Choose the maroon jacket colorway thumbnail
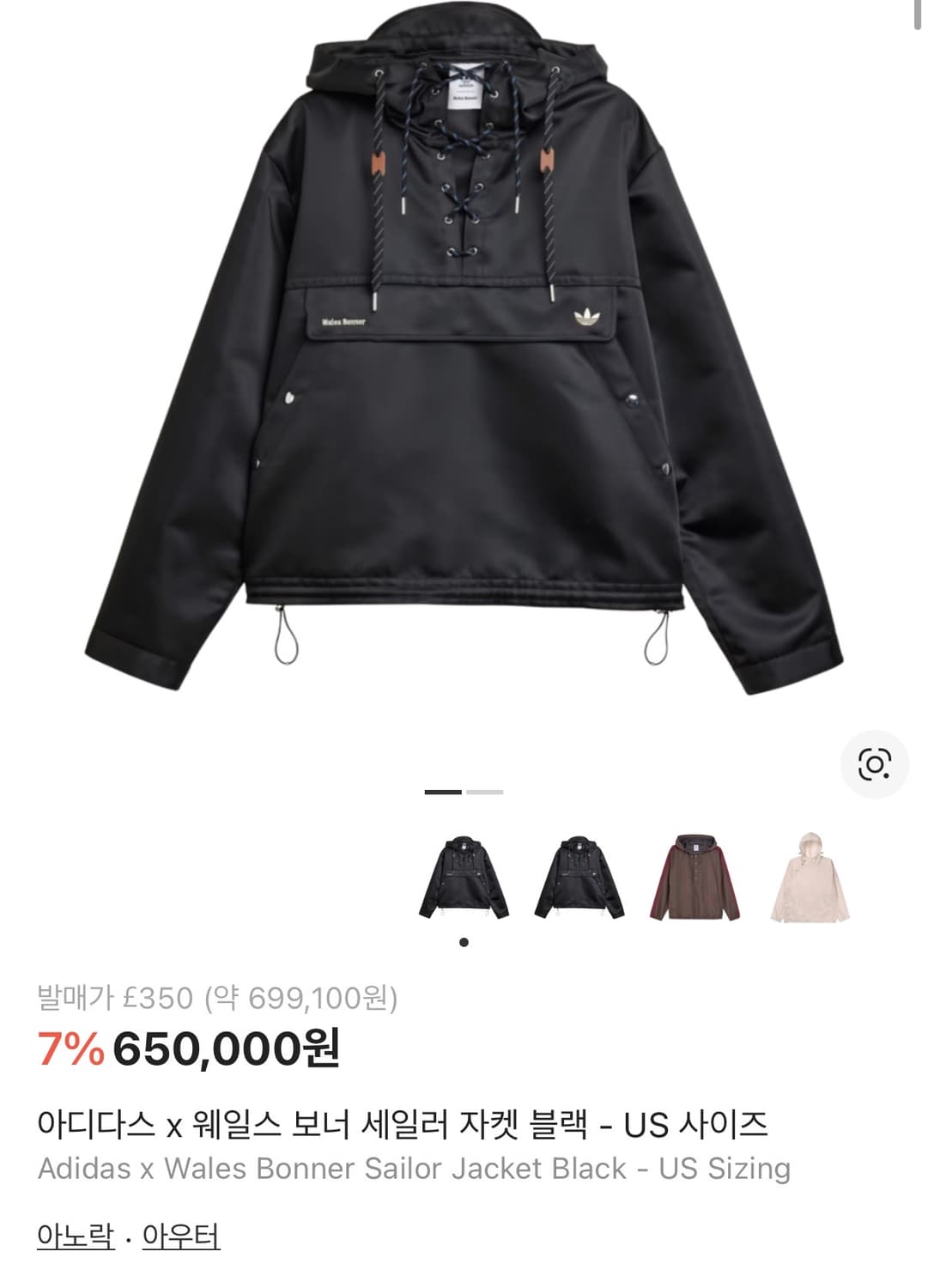 point(697,878)
